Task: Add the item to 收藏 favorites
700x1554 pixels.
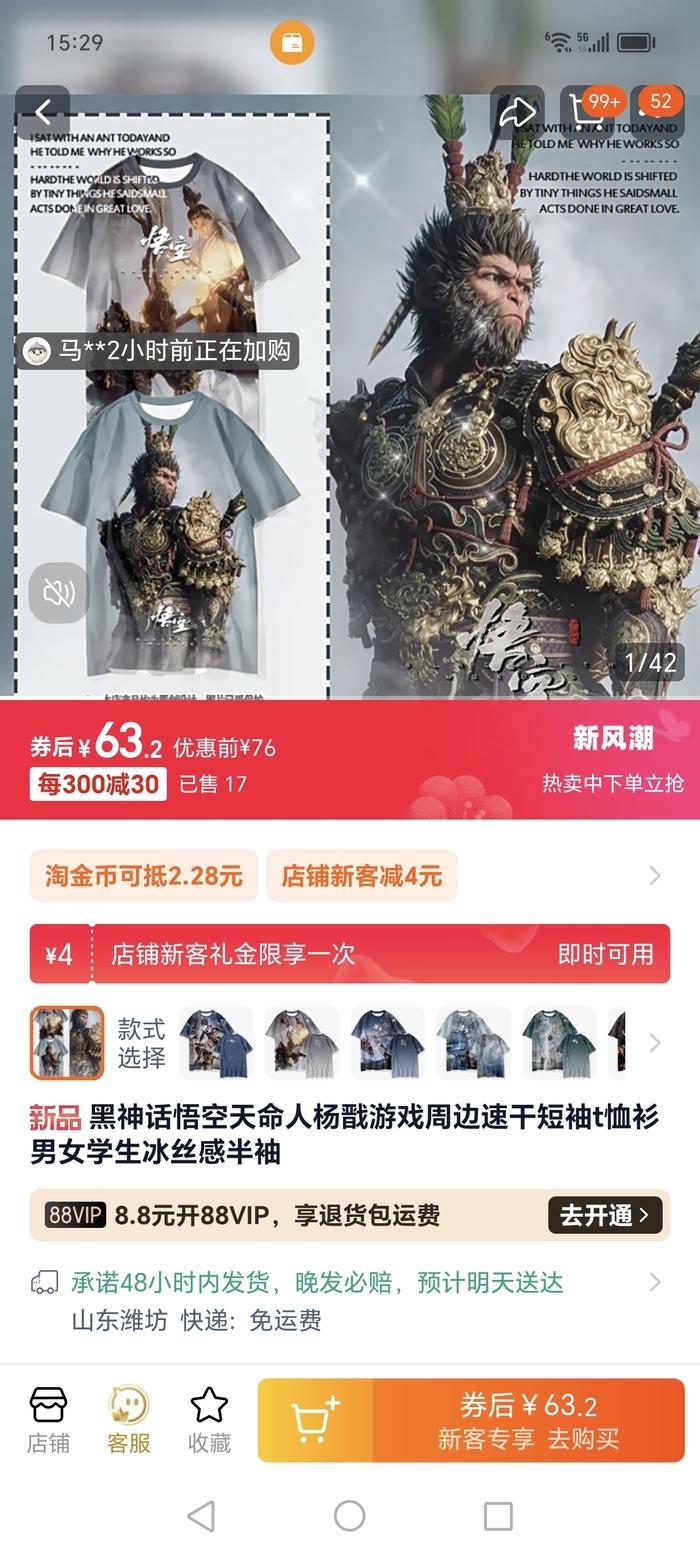Action: pos(209,1419)
